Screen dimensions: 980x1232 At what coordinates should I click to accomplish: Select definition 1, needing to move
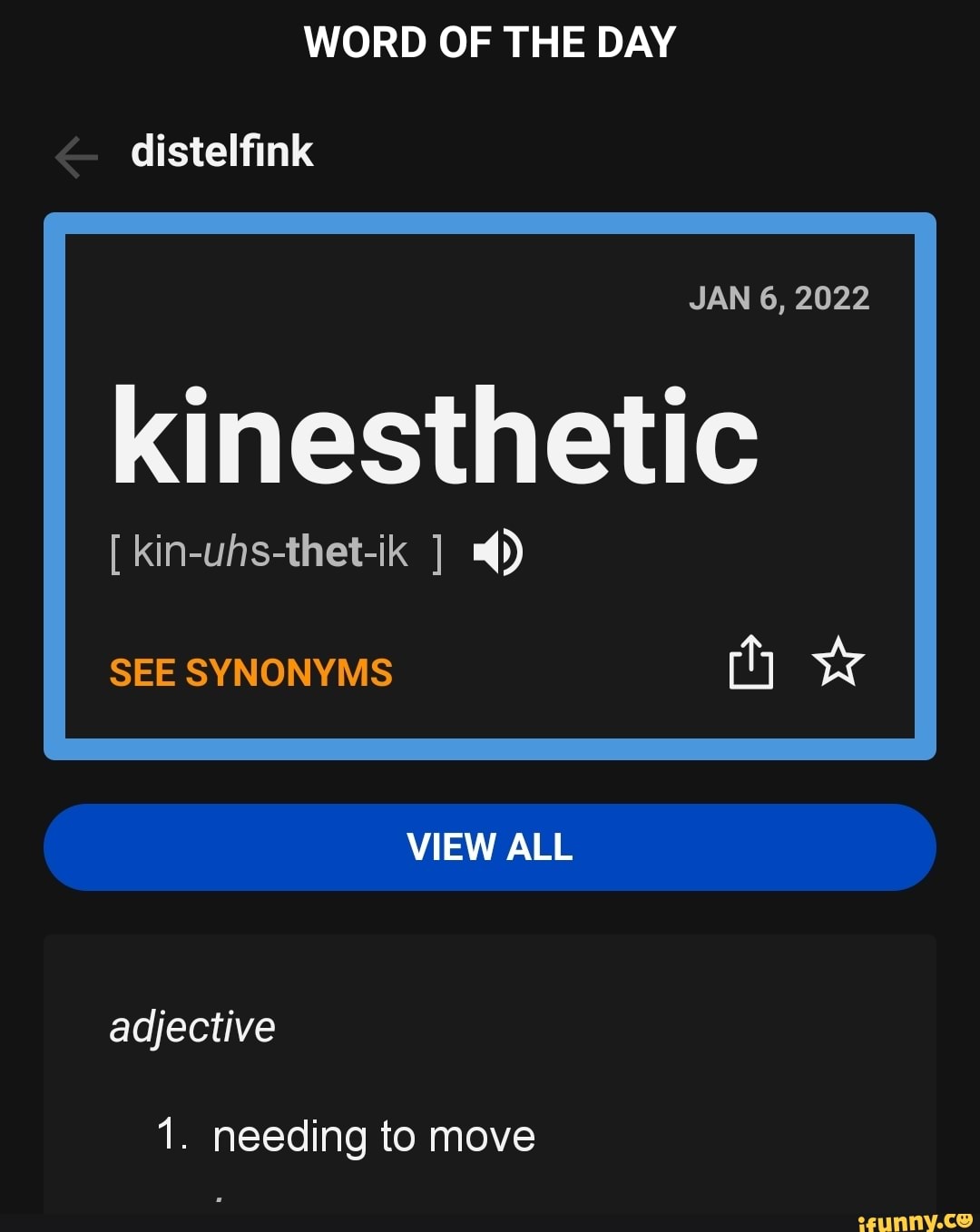[x=374, y=1133]
